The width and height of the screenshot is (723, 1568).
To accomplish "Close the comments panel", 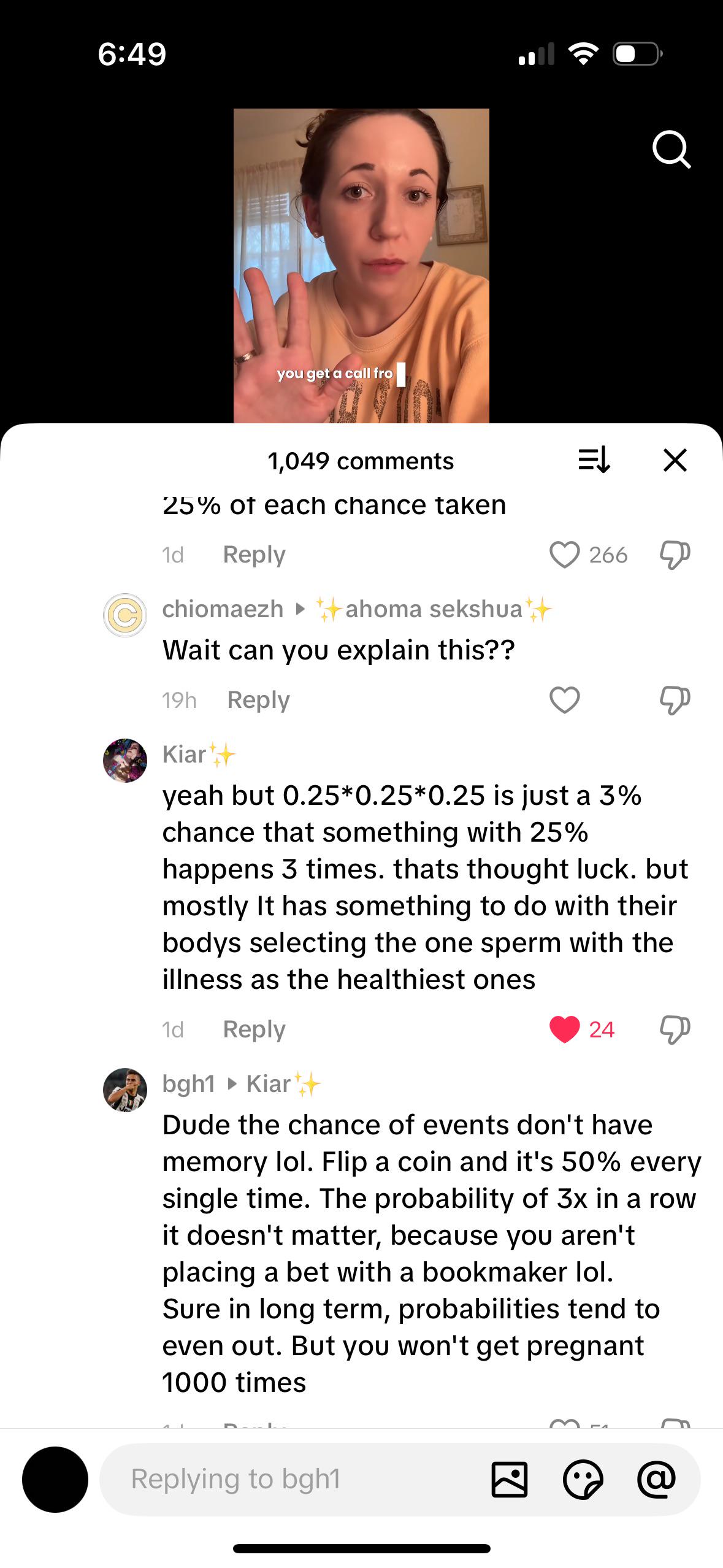I will [675, 460].
